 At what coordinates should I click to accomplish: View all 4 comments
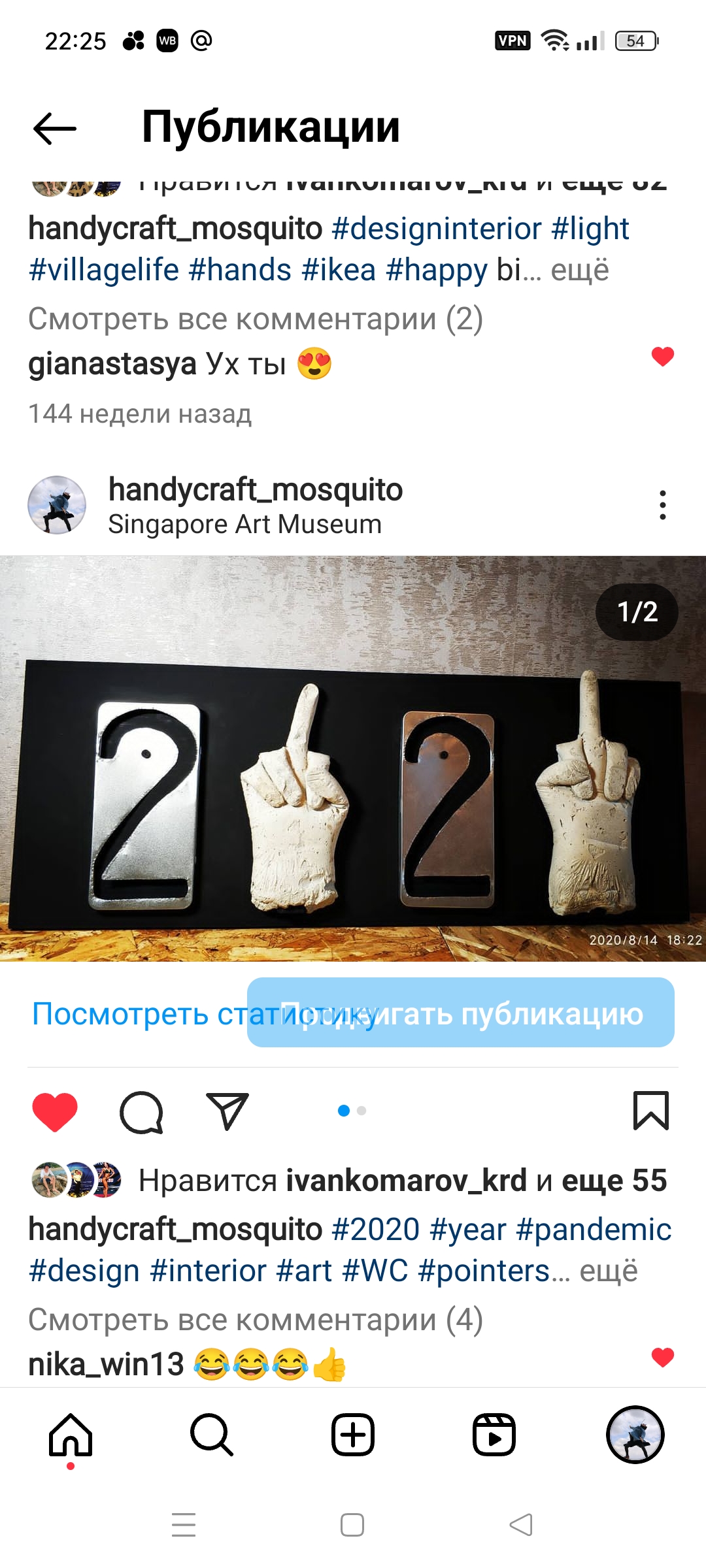pyautogui.click(x=255, y=1319)
